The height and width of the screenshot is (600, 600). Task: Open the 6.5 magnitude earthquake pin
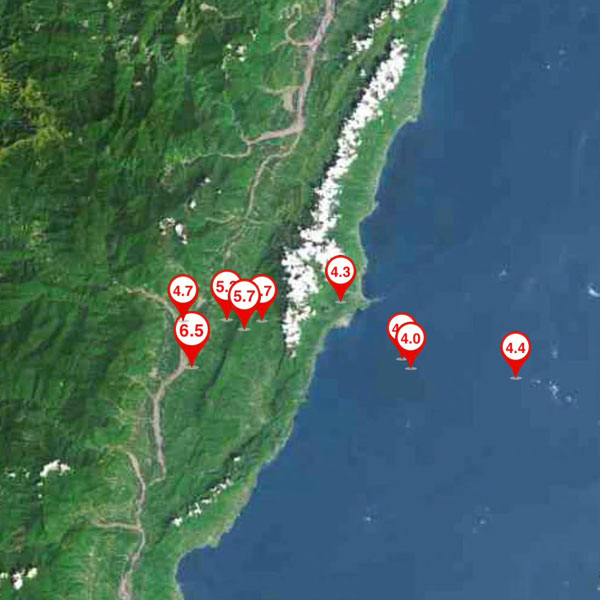click(x=192, y=331)
